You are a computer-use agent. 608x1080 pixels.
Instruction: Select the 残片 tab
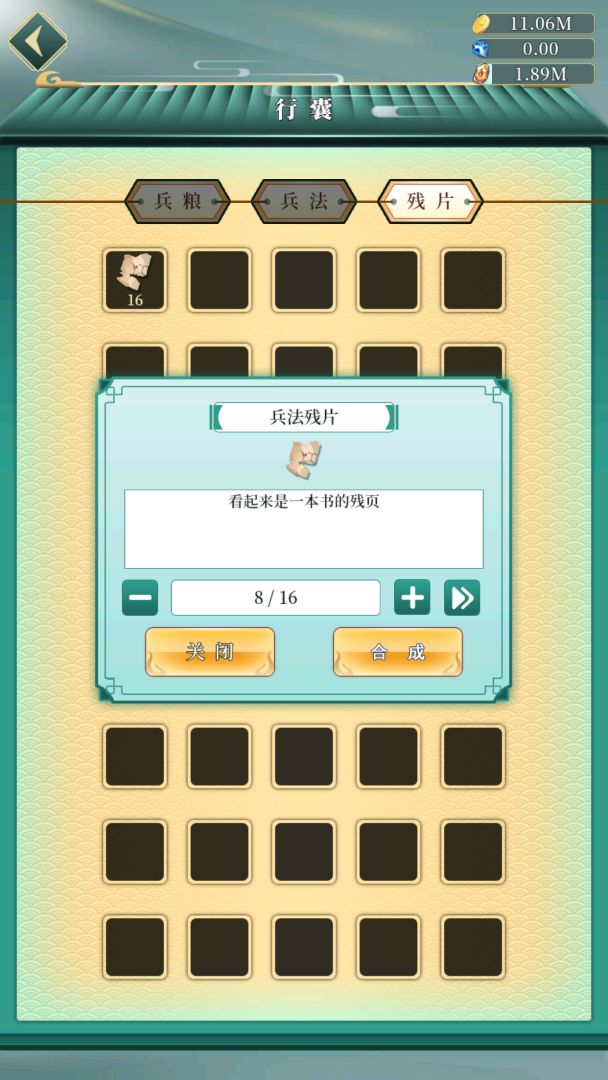coord(430,202)
